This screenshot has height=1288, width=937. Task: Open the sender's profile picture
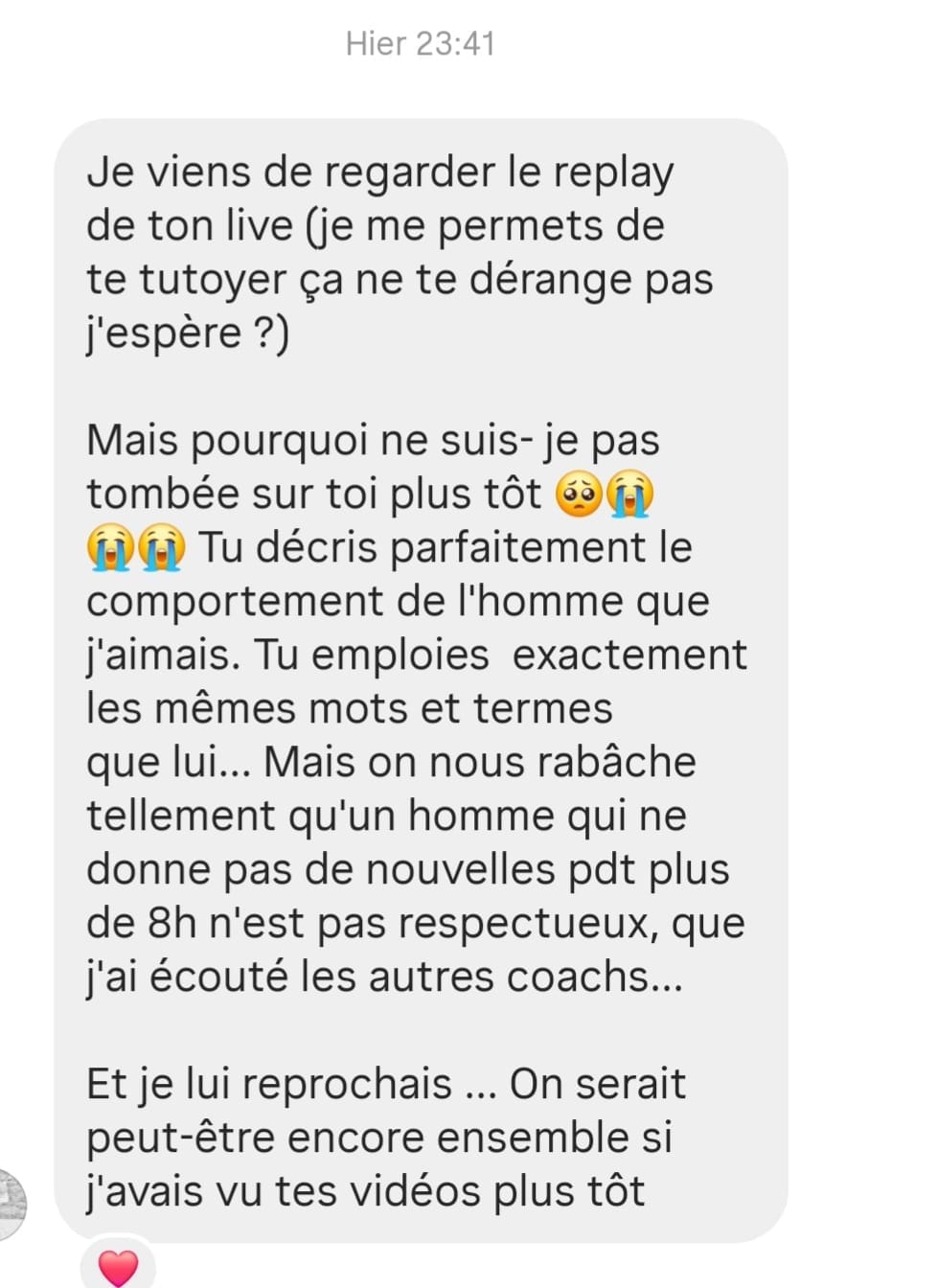[x=10, y=1206]
